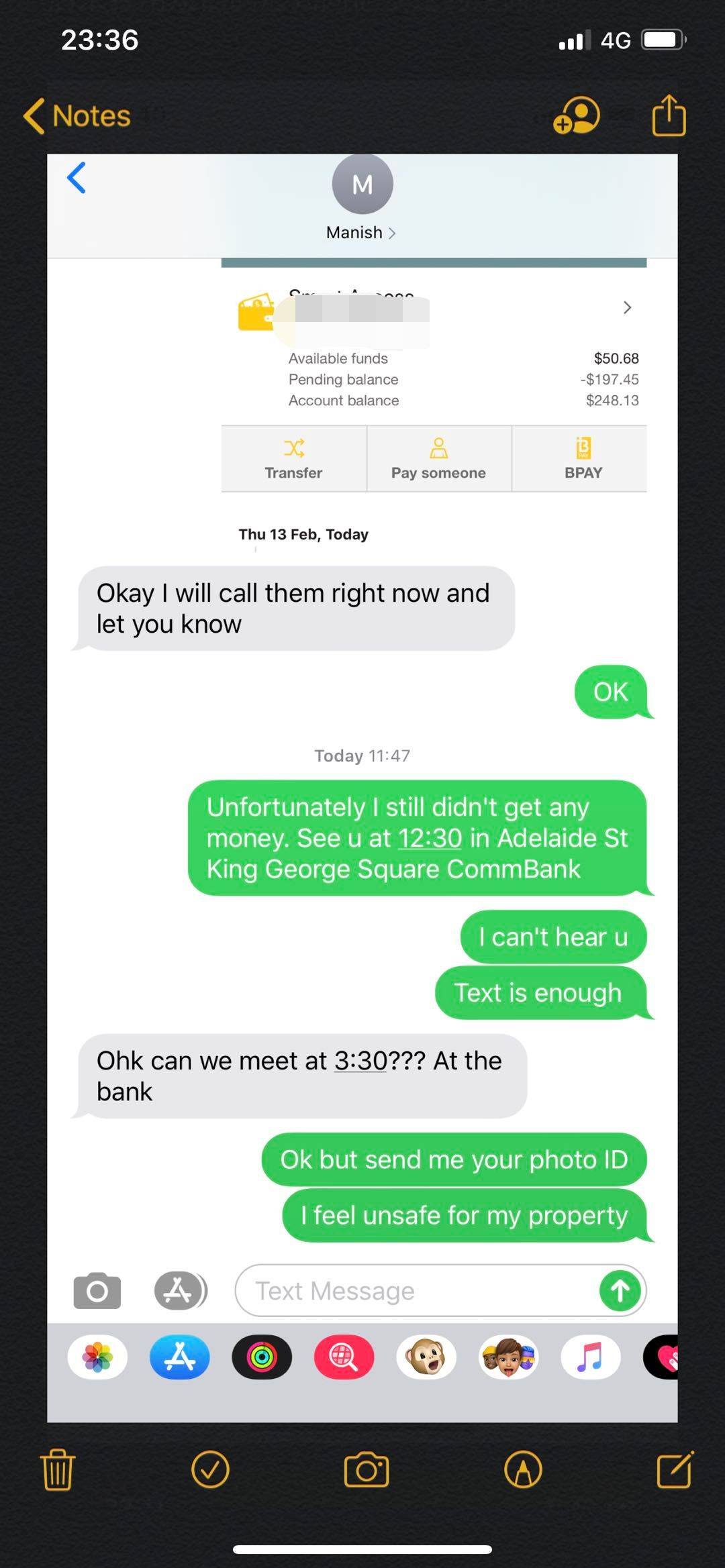Share this note
Viewport: 725px width, 1568px height.
(669, 116)
